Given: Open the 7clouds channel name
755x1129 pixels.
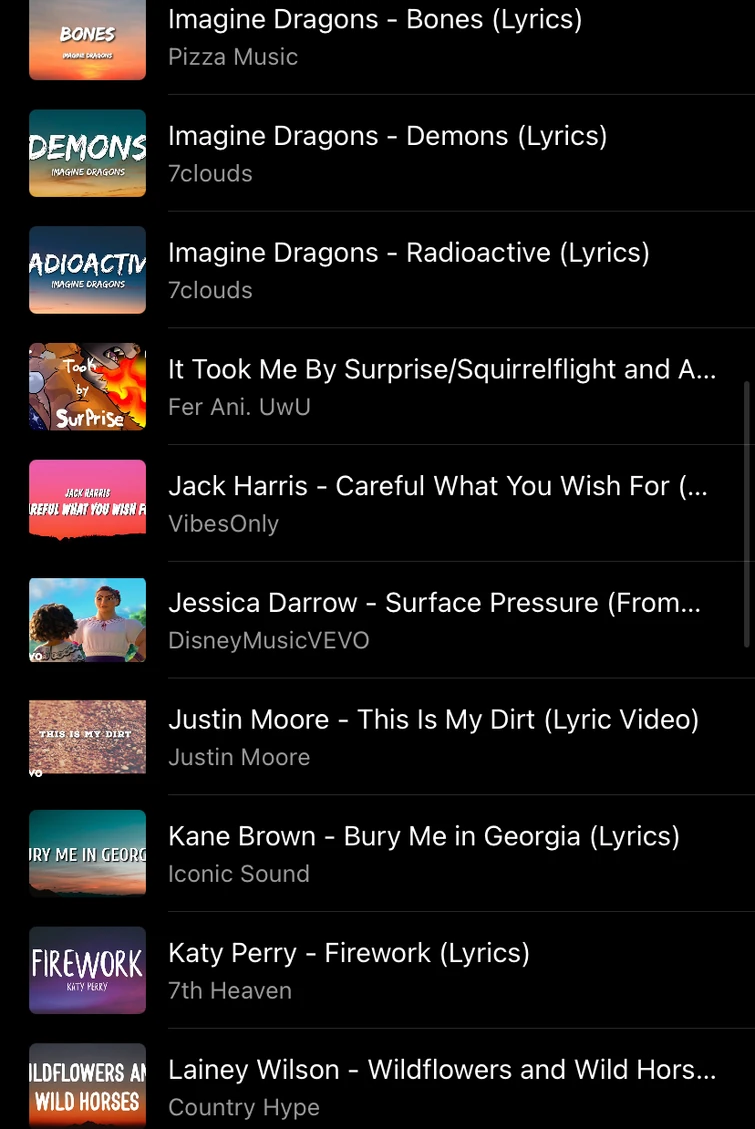Looking at the screenshot, I should click(x=210, y=173).
